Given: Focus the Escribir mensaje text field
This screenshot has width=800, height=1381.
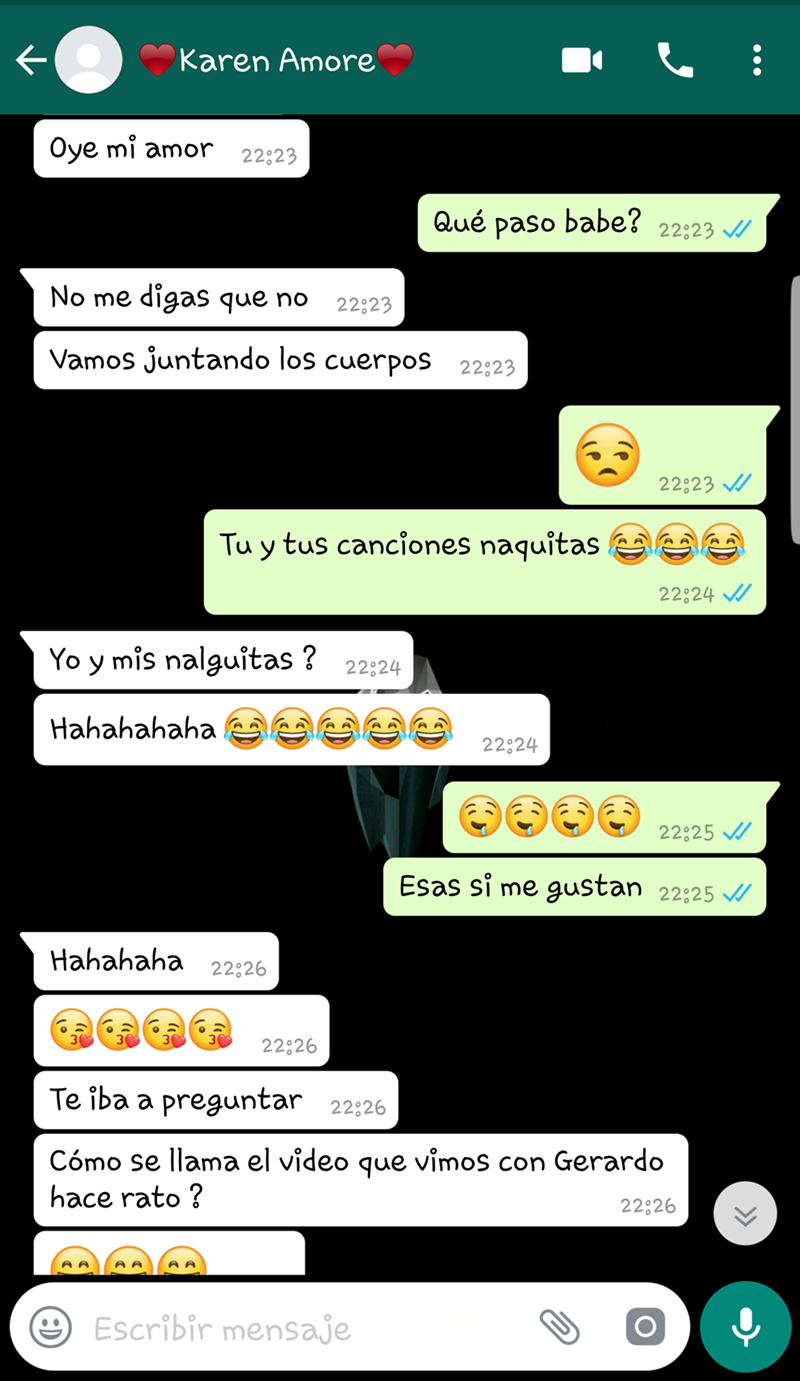Looking at the screenshot, I should coord(300,1328).
